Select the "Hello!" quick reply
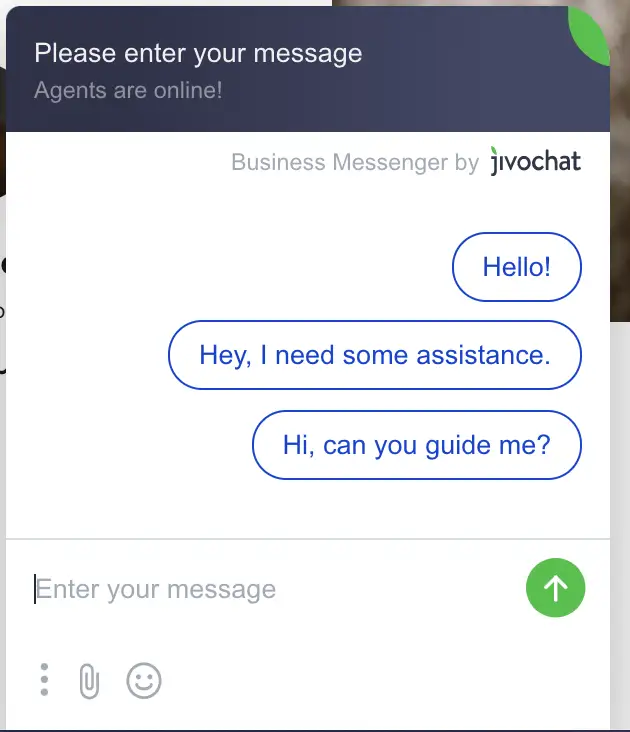Viewport: 630px width, 732px height. click(516, 267)
